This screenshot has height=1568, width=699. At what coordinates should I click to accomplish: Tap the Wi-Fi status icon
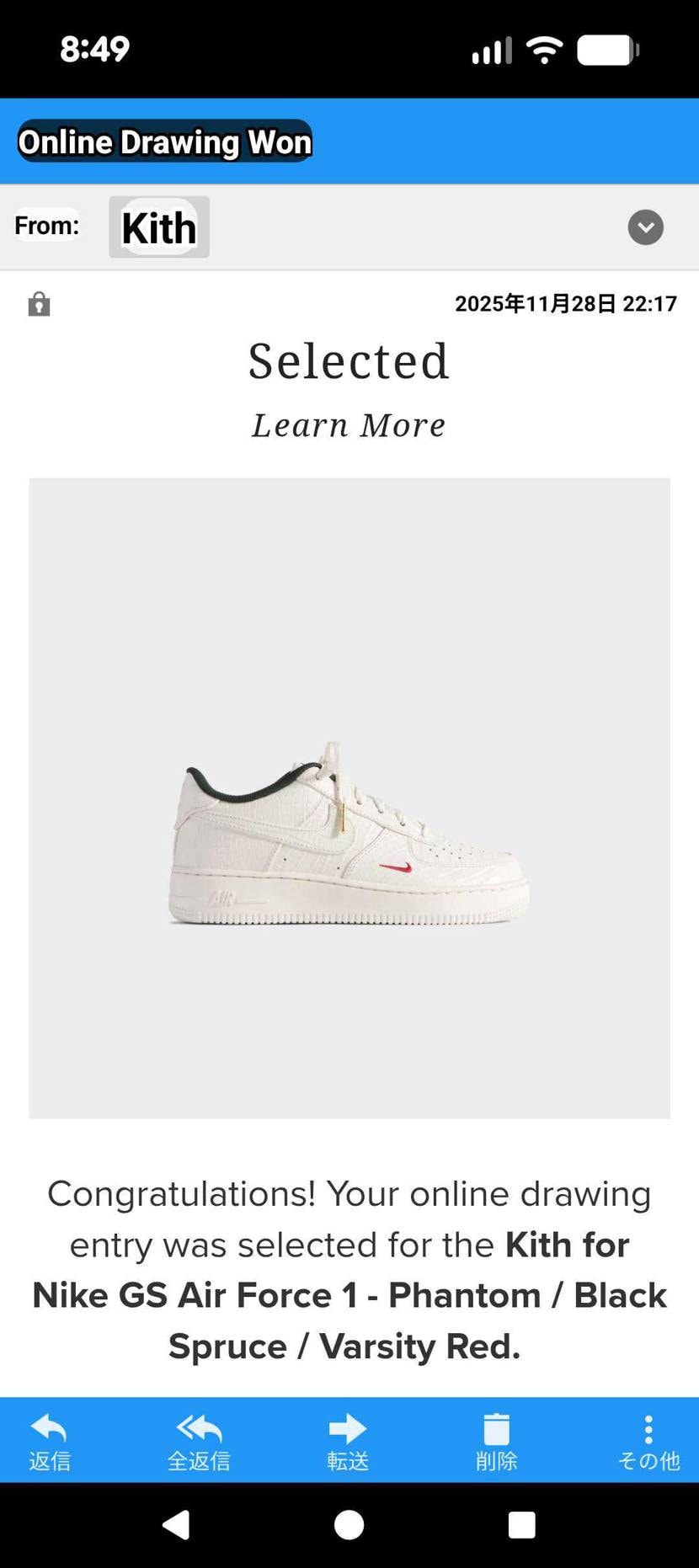[544, 49]
